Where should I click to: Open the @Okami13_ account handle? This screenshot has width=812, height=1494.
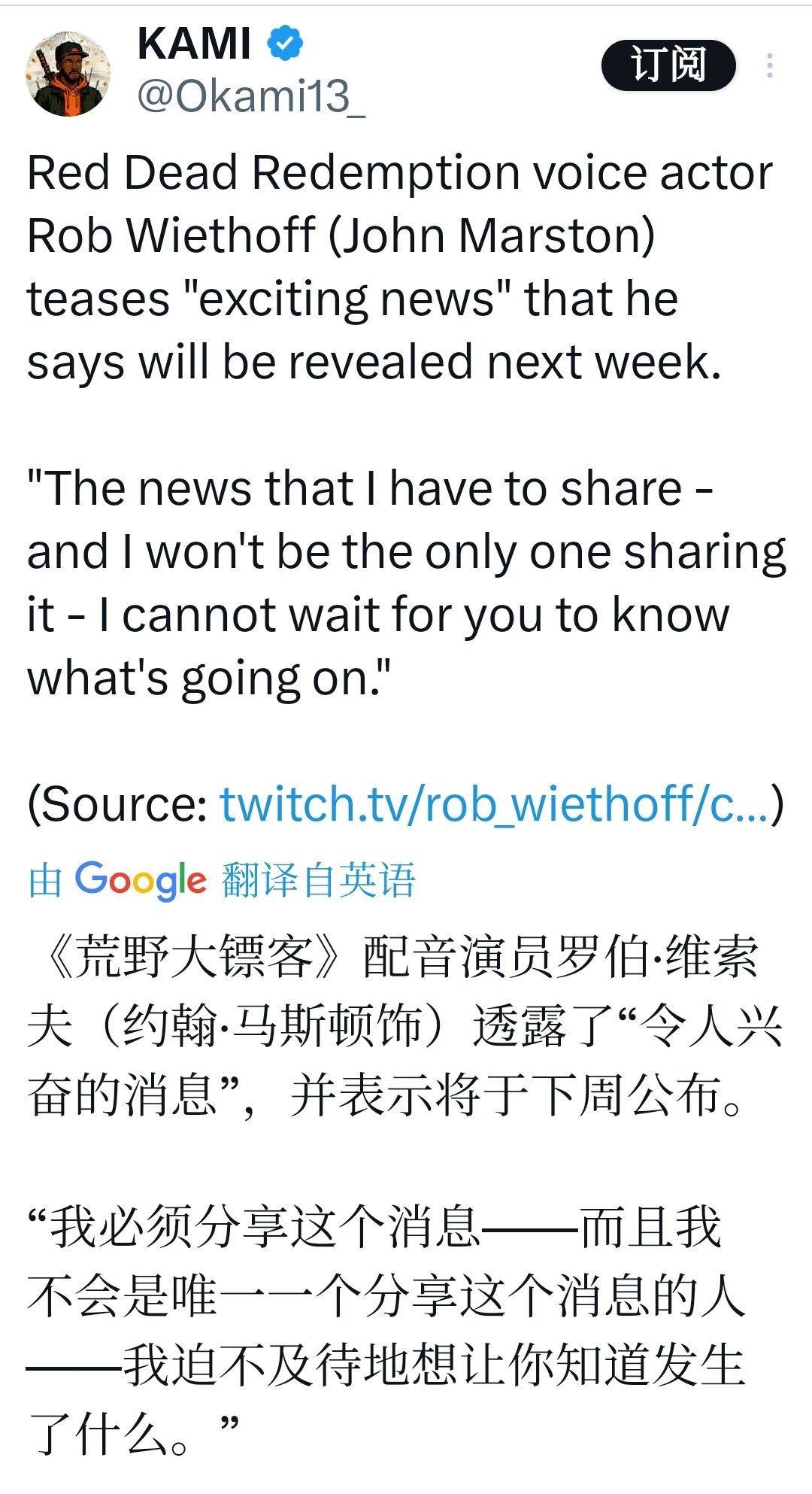[251, 96]
